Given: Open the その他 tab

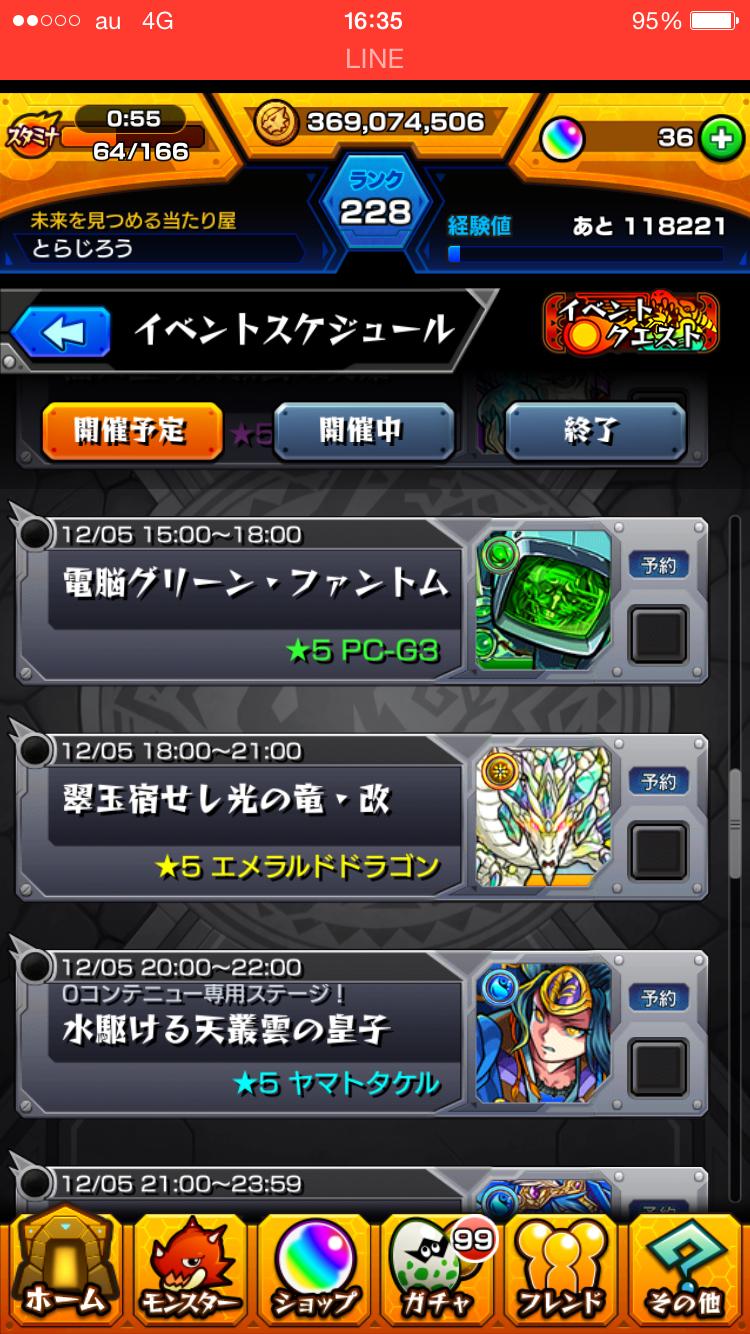Looking at the screenshot, I should (685, 1270).
